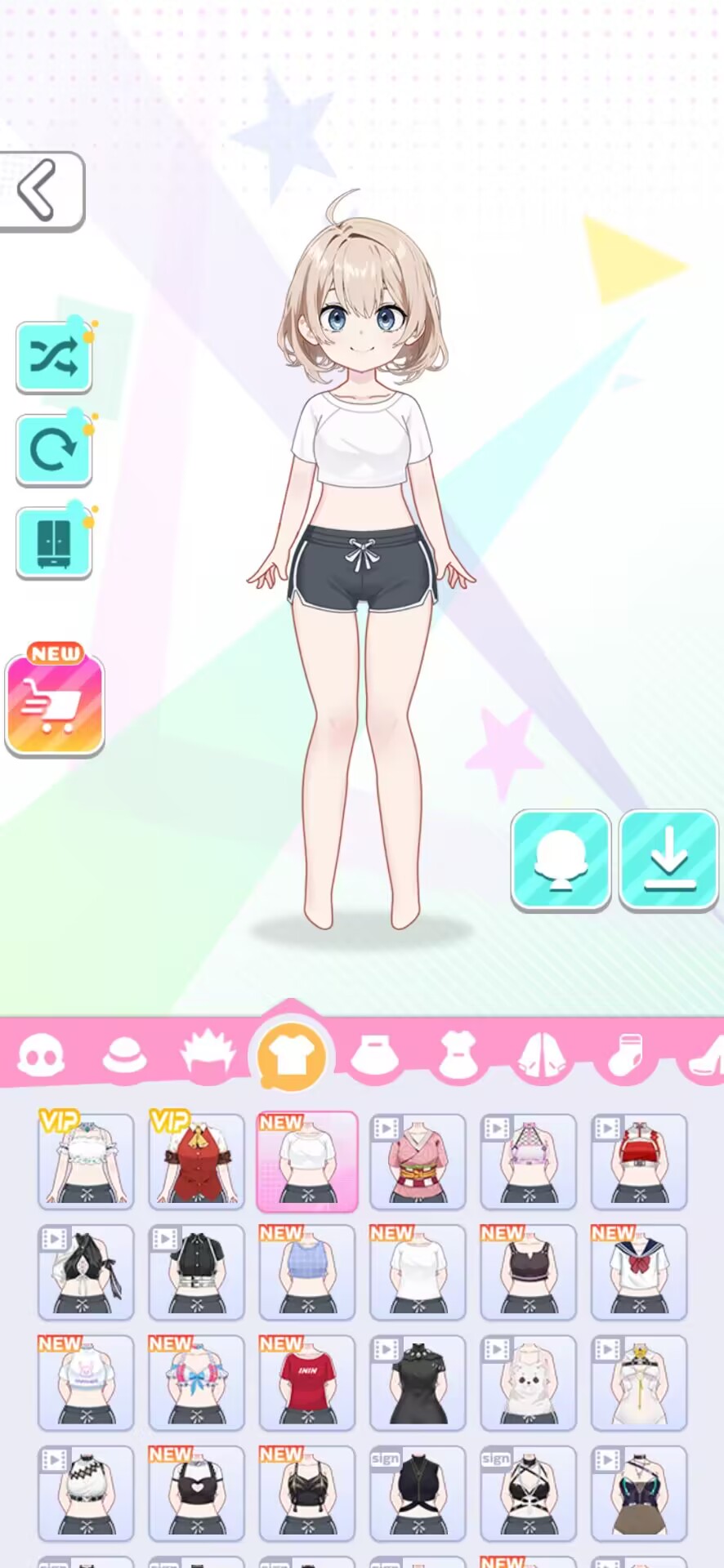
Task: Choose the sailor uniform top with red bow
Action: click(x=639, y=1272)
